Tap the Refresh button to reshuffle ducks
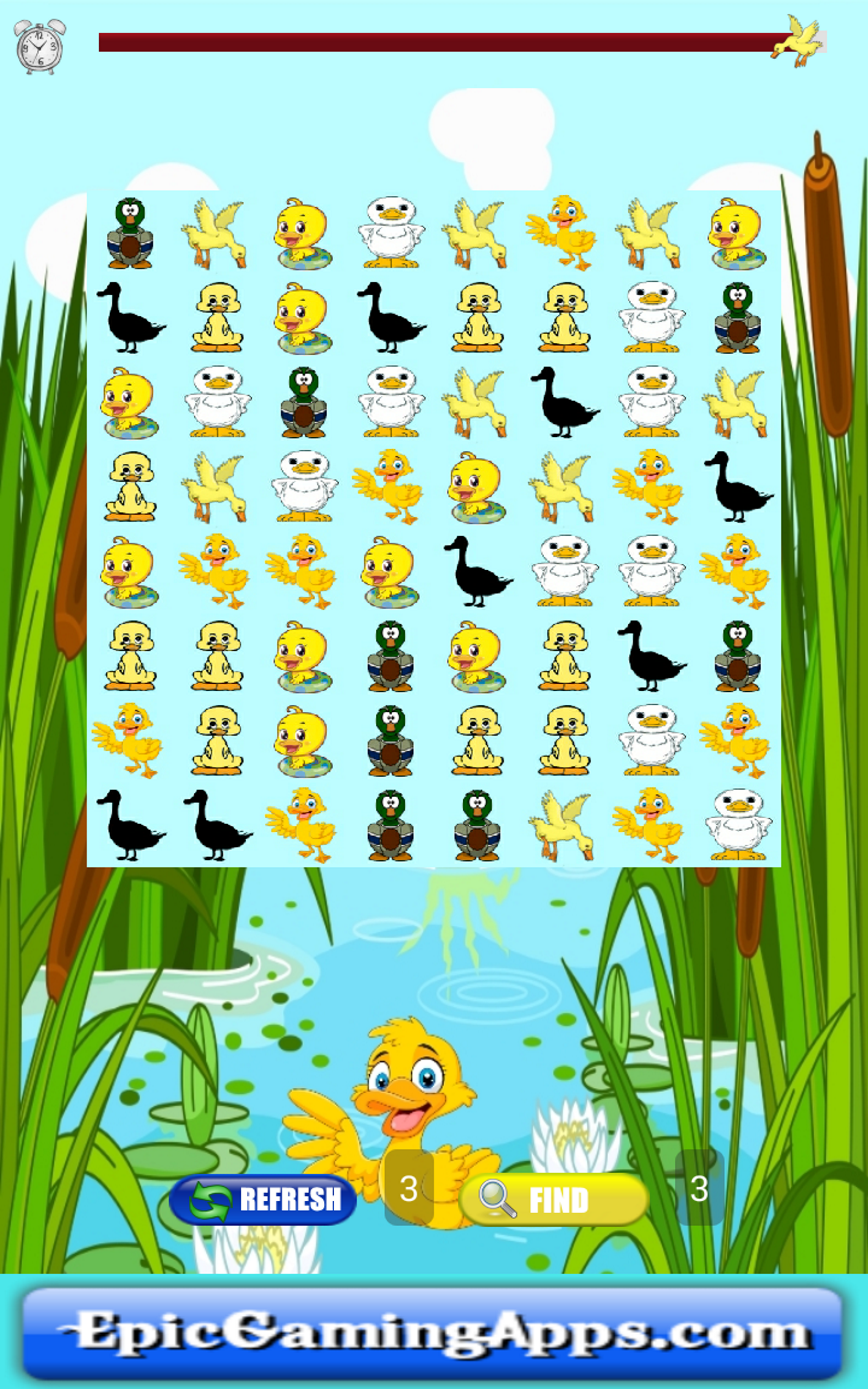The height and width of the screenshot is (1389, 868). coord(263,1200)
